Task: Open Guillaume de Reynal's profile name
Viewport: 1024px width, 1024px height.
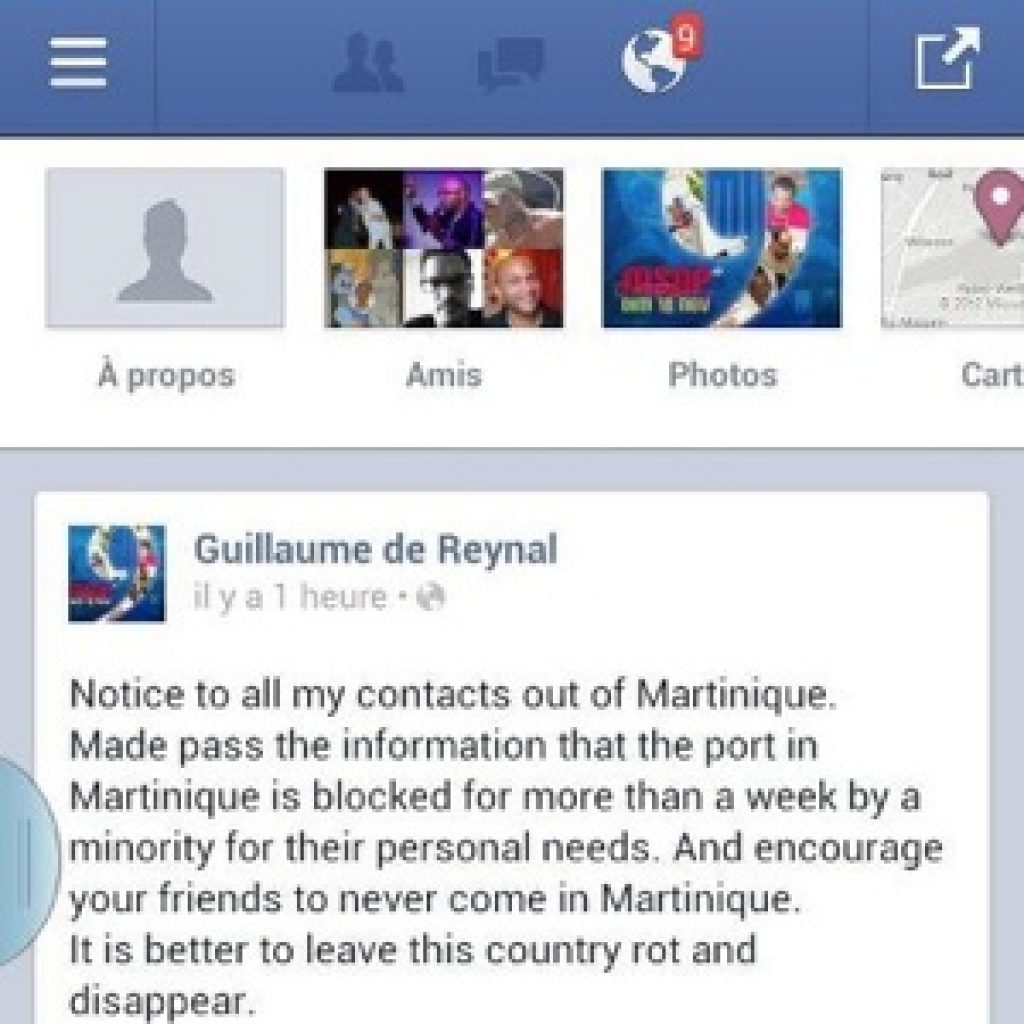Action: 375,549
